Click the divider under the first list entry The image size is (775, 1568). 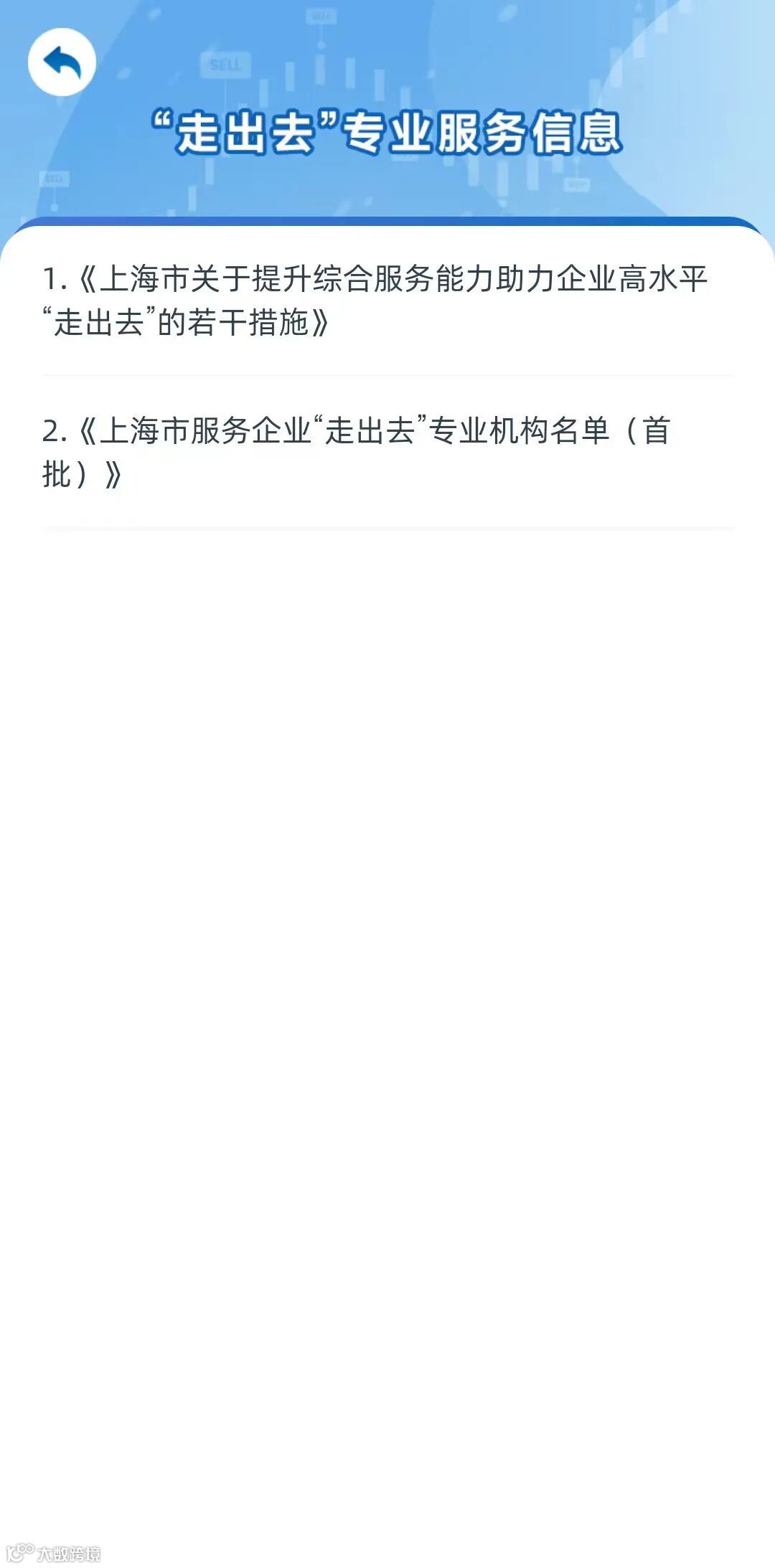387,374
